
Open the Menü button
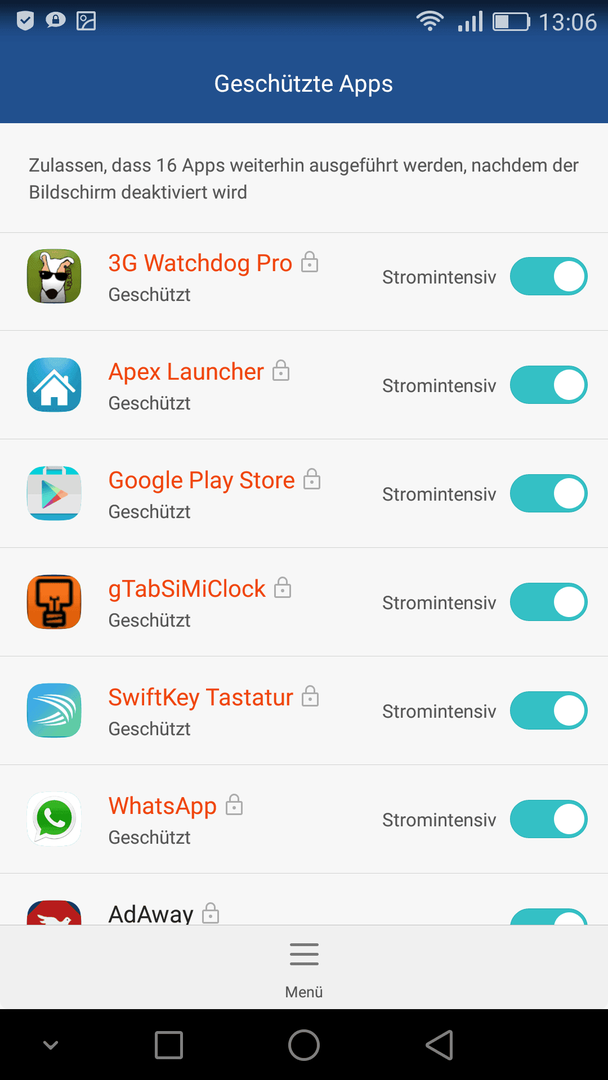pyautogui.click(x=304, y=969)
